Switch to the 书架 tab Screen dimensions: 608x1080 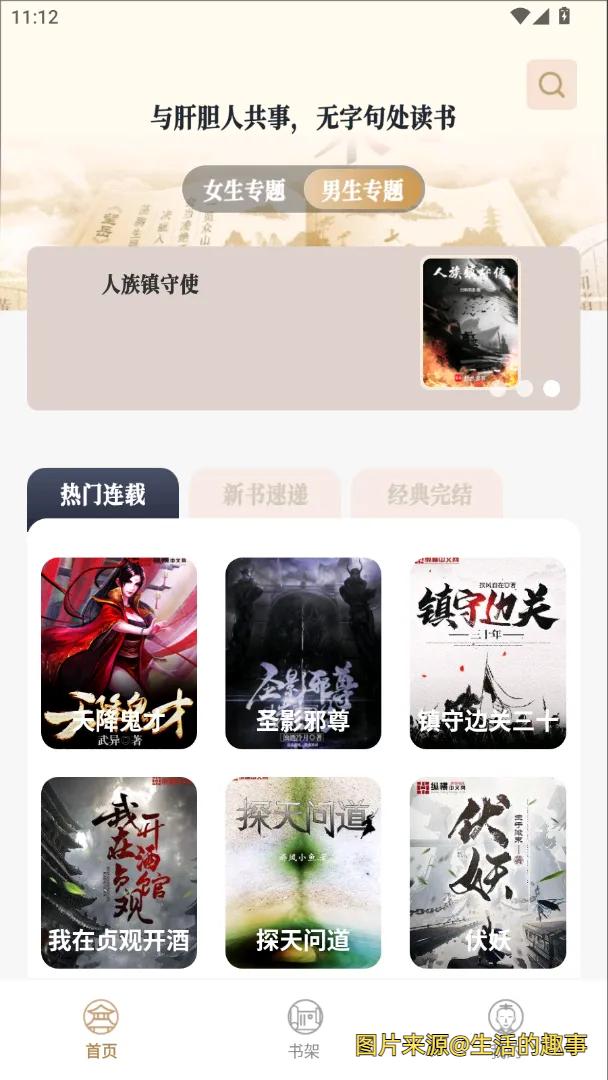304,1029
